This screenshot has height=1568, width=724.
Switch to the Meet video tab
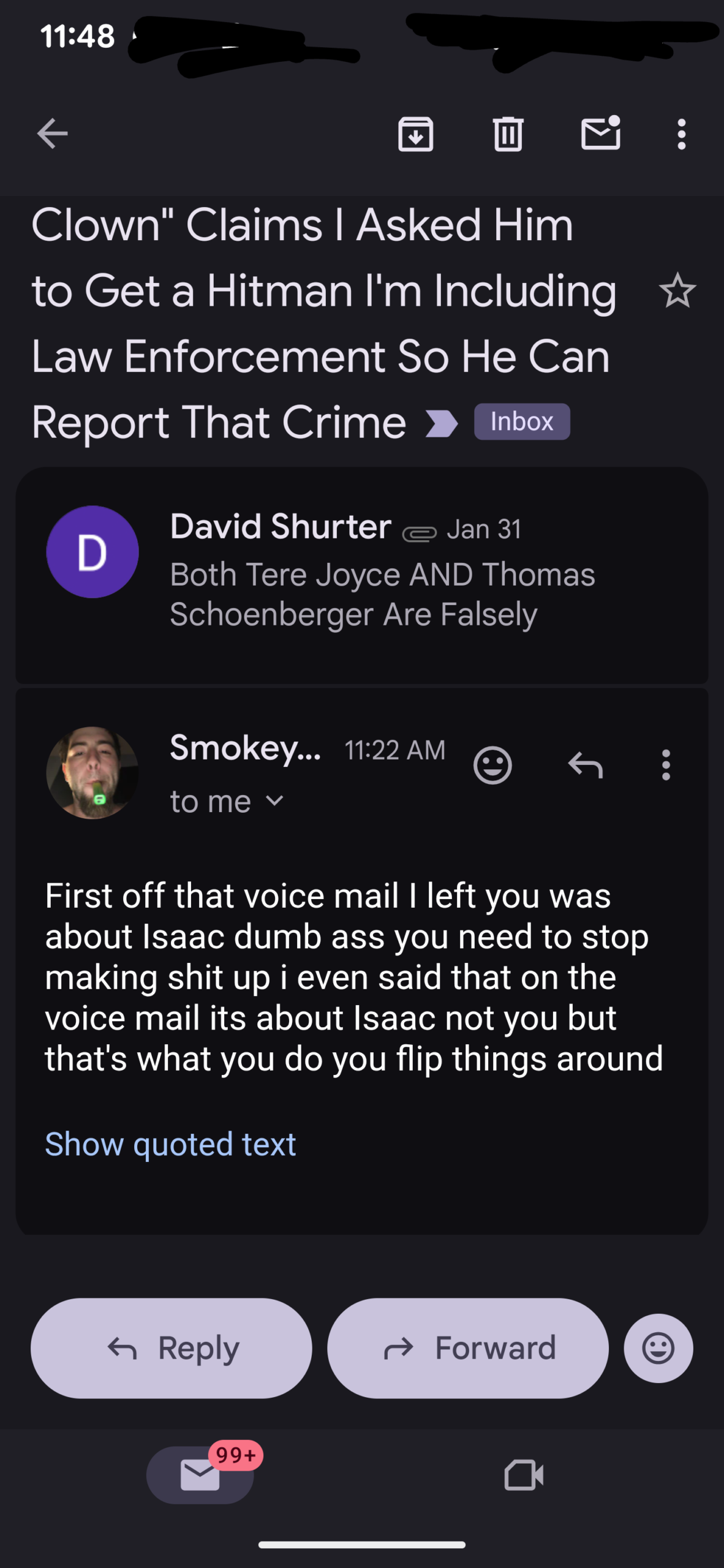tap(524, 1475)
